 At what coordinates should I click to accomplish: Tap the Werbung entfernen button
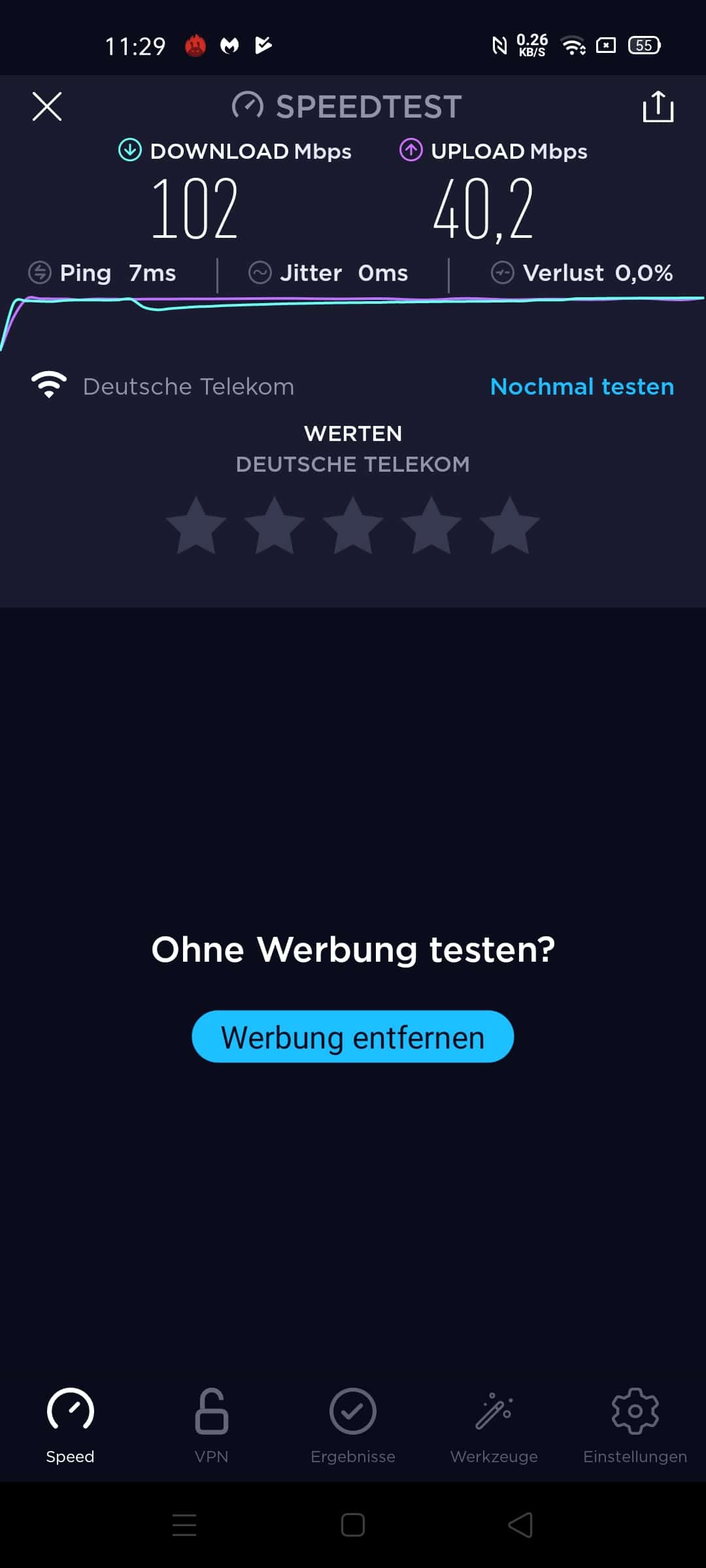pos(353,1037)
